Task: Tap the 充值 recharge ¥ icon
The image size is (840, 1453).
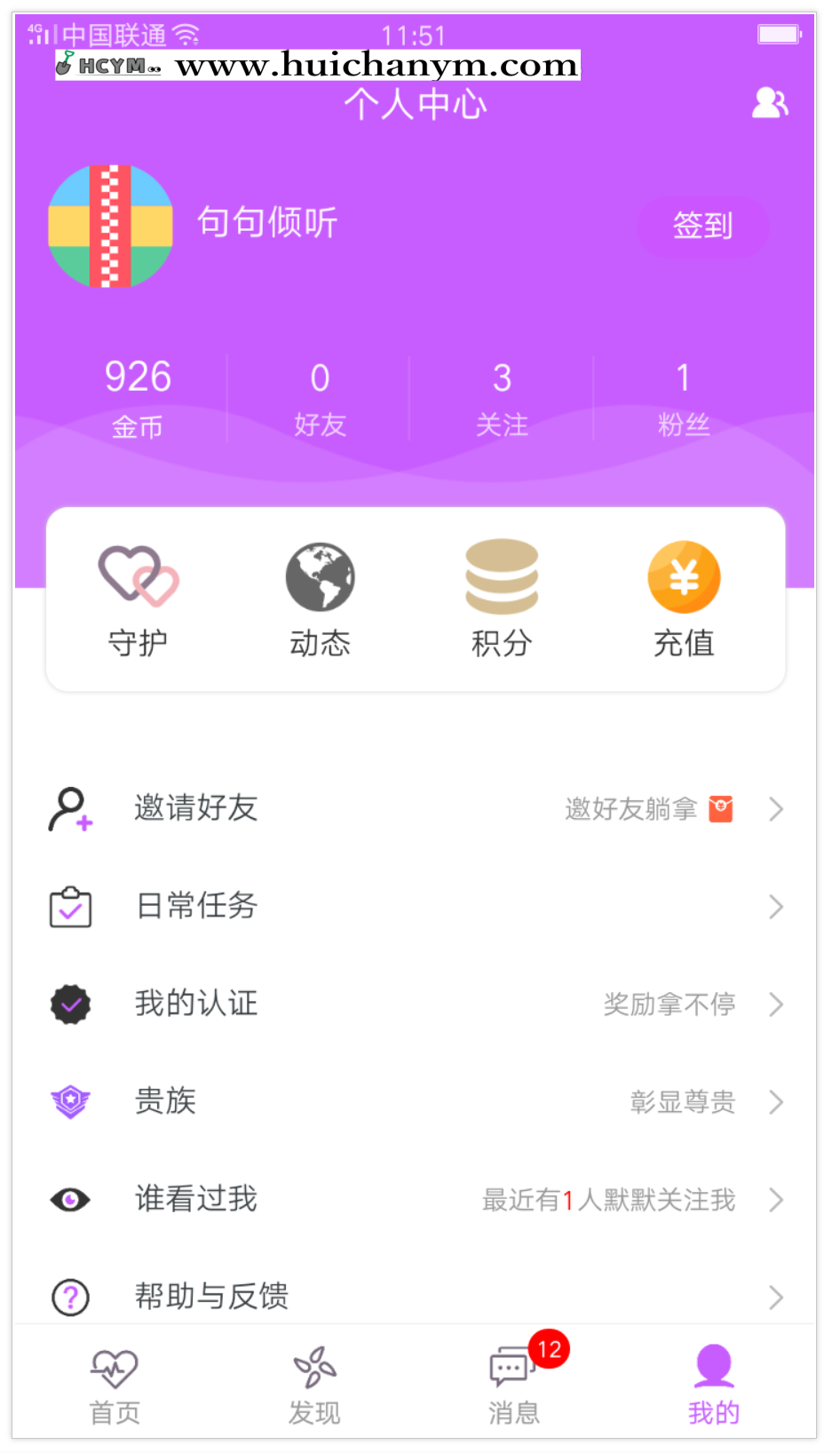Action: click(x=684, y=577)
